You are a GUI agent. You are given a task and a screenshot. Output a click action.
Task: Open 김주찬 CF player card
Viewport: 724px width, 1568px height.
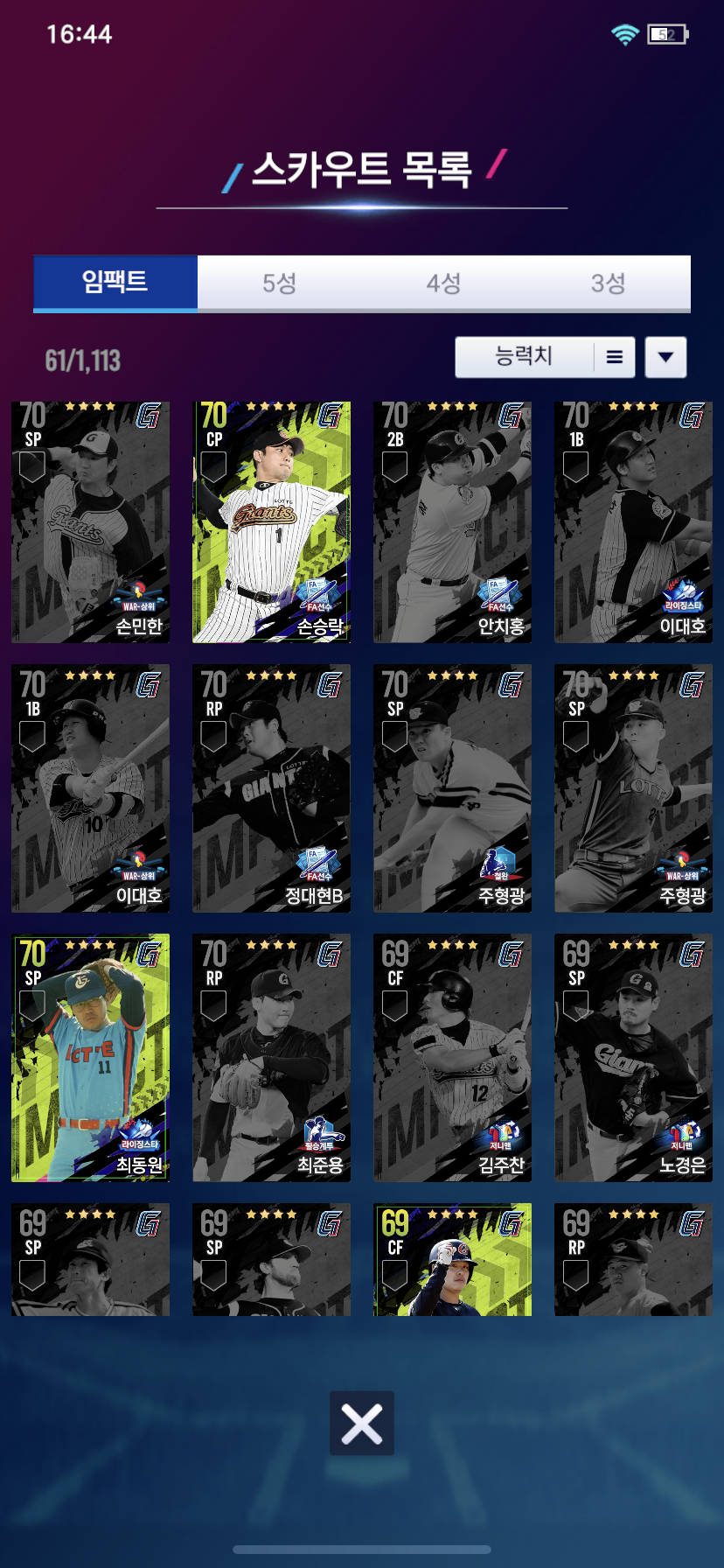click(452, 1058)
